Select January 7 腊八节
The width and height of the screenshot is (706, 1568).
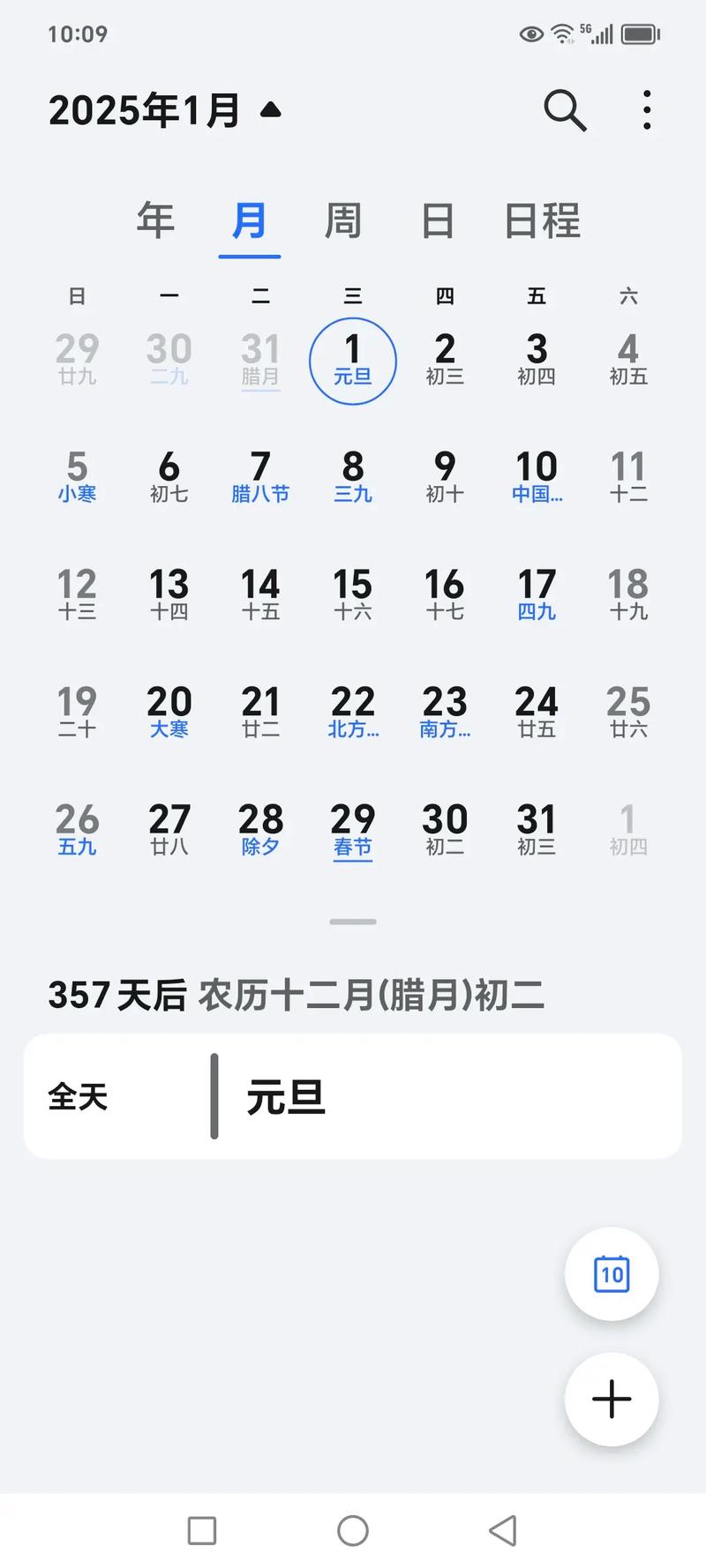point(260,477)
